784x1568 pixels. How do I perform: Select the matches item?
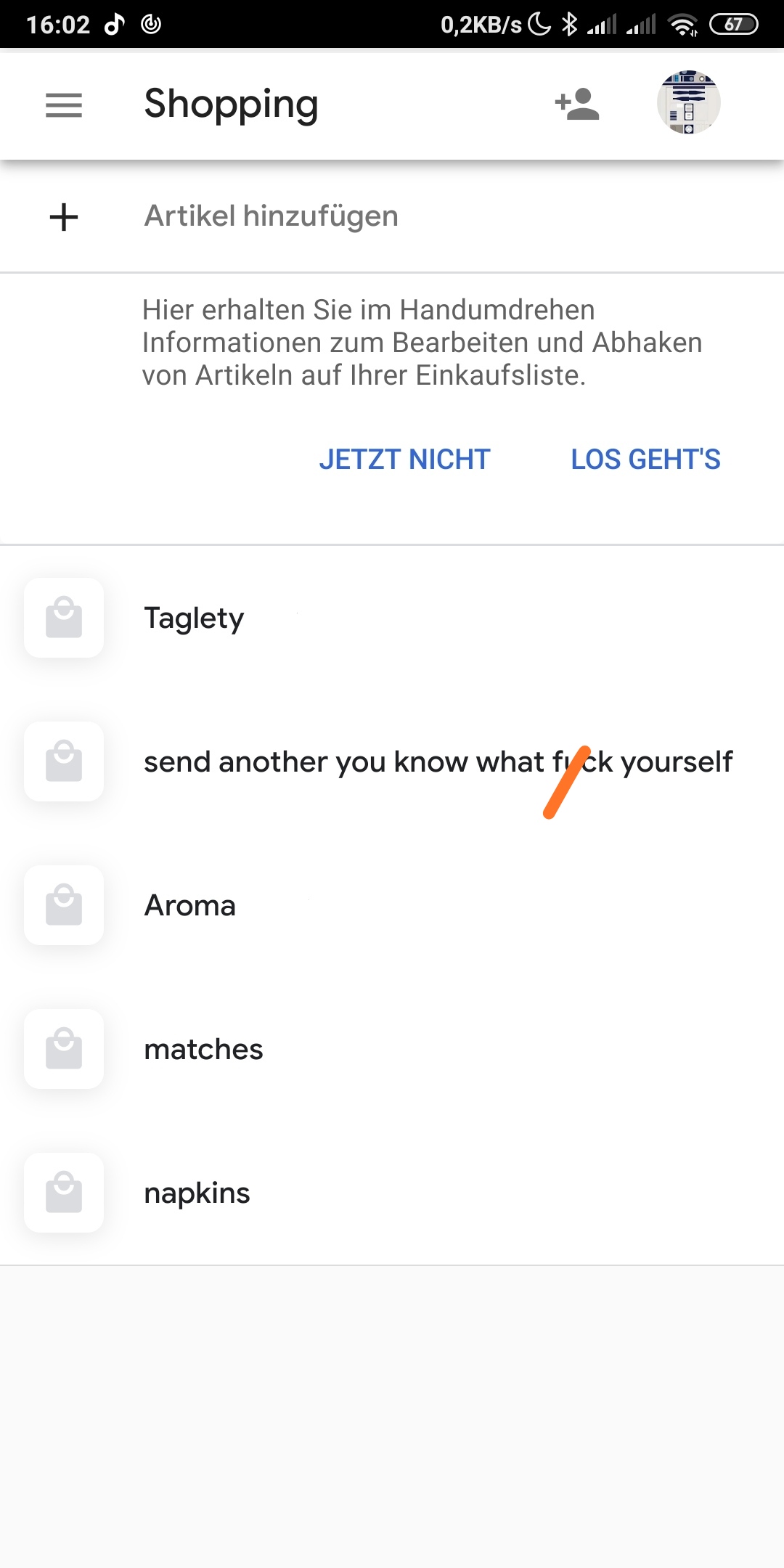point(204,1050)
